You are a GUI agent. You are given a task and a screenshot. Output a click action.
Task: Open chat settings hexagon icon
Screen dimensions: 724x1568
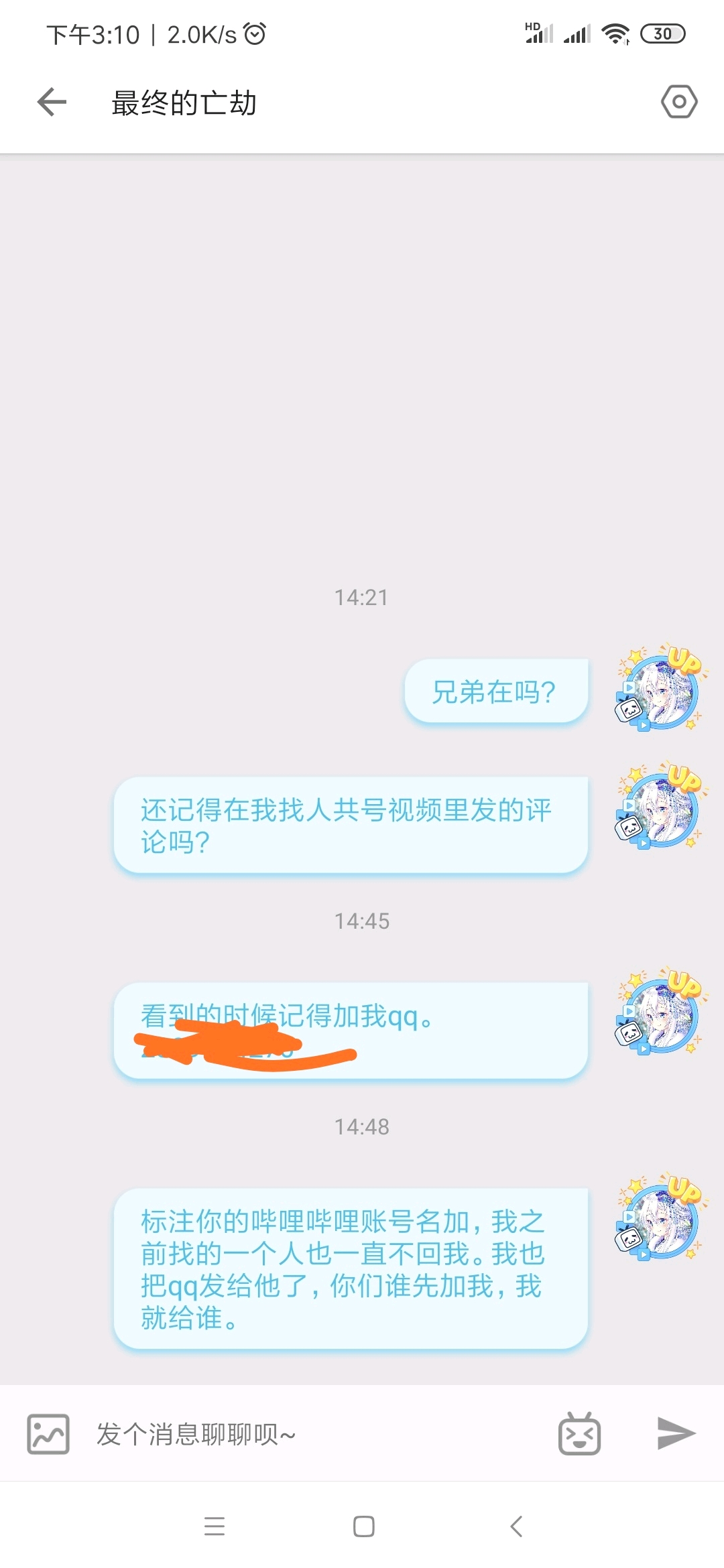pos(679,102)
